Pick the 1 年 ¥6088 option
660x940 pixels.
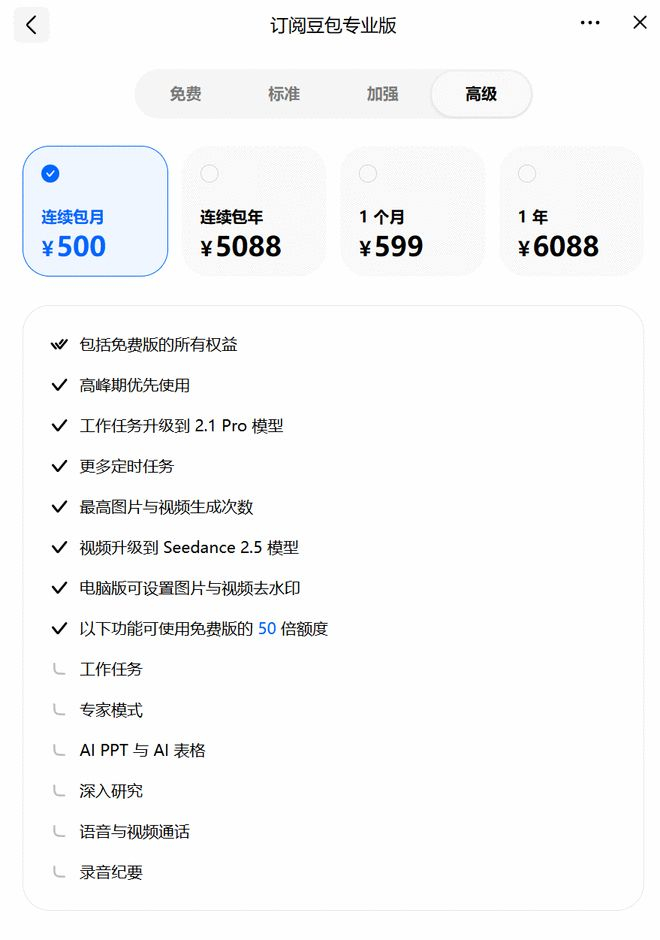572,211
